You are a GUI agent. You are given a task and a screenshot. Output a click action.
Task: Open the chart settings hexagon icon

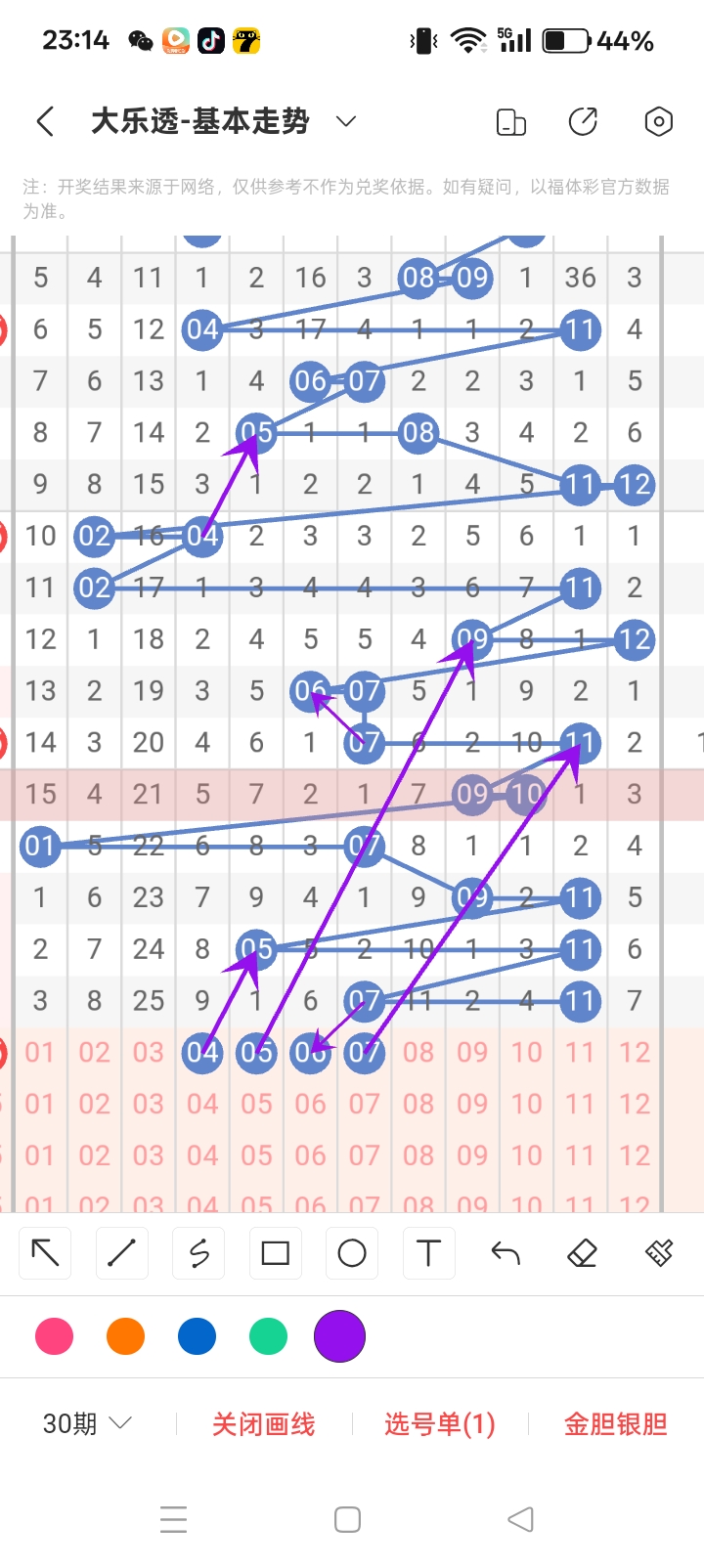[659, 121]
